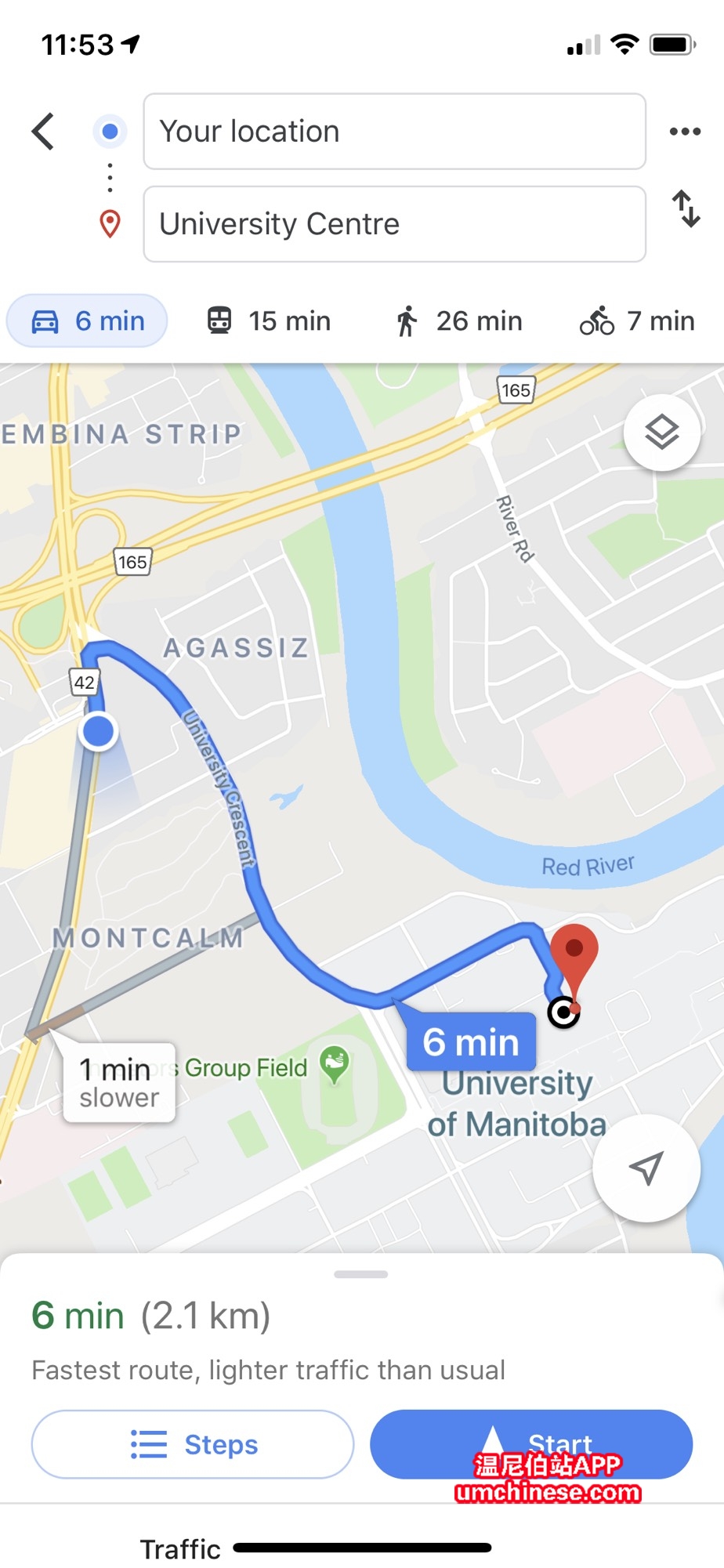Edit the 'University Centre' destination field
Screen dimensions: 724x1568
pos(394,224)
